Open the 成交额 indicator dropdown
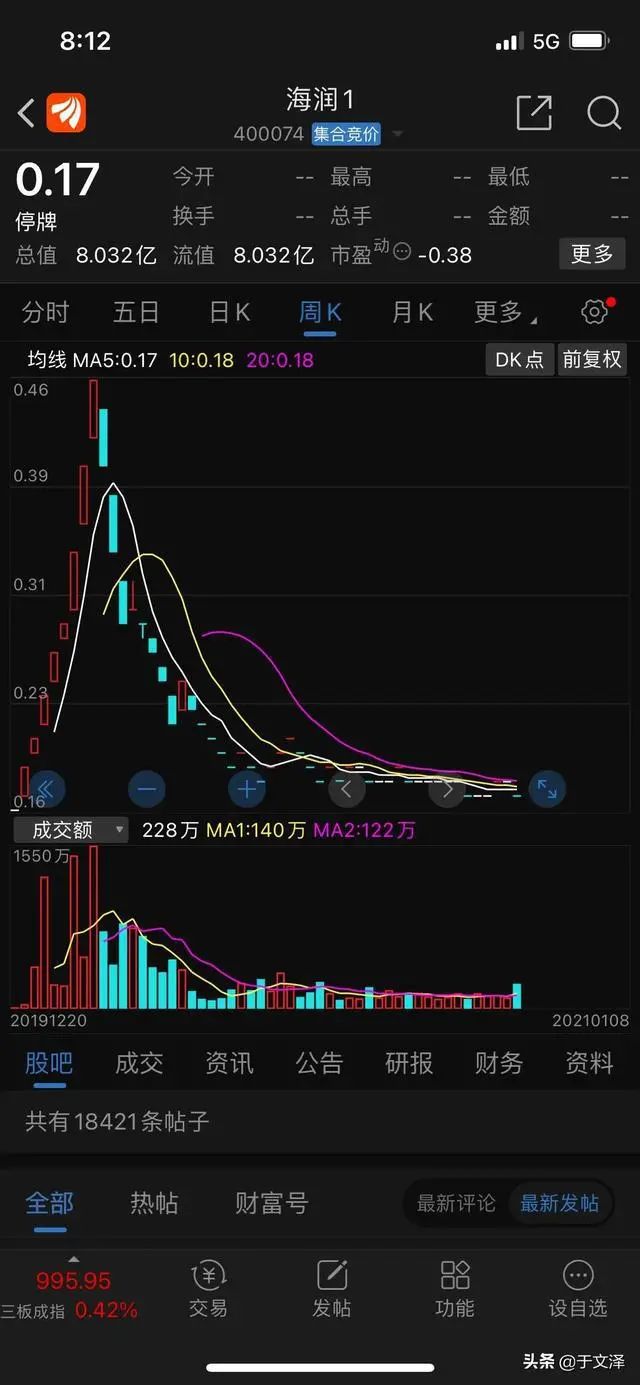 [70, 830]
